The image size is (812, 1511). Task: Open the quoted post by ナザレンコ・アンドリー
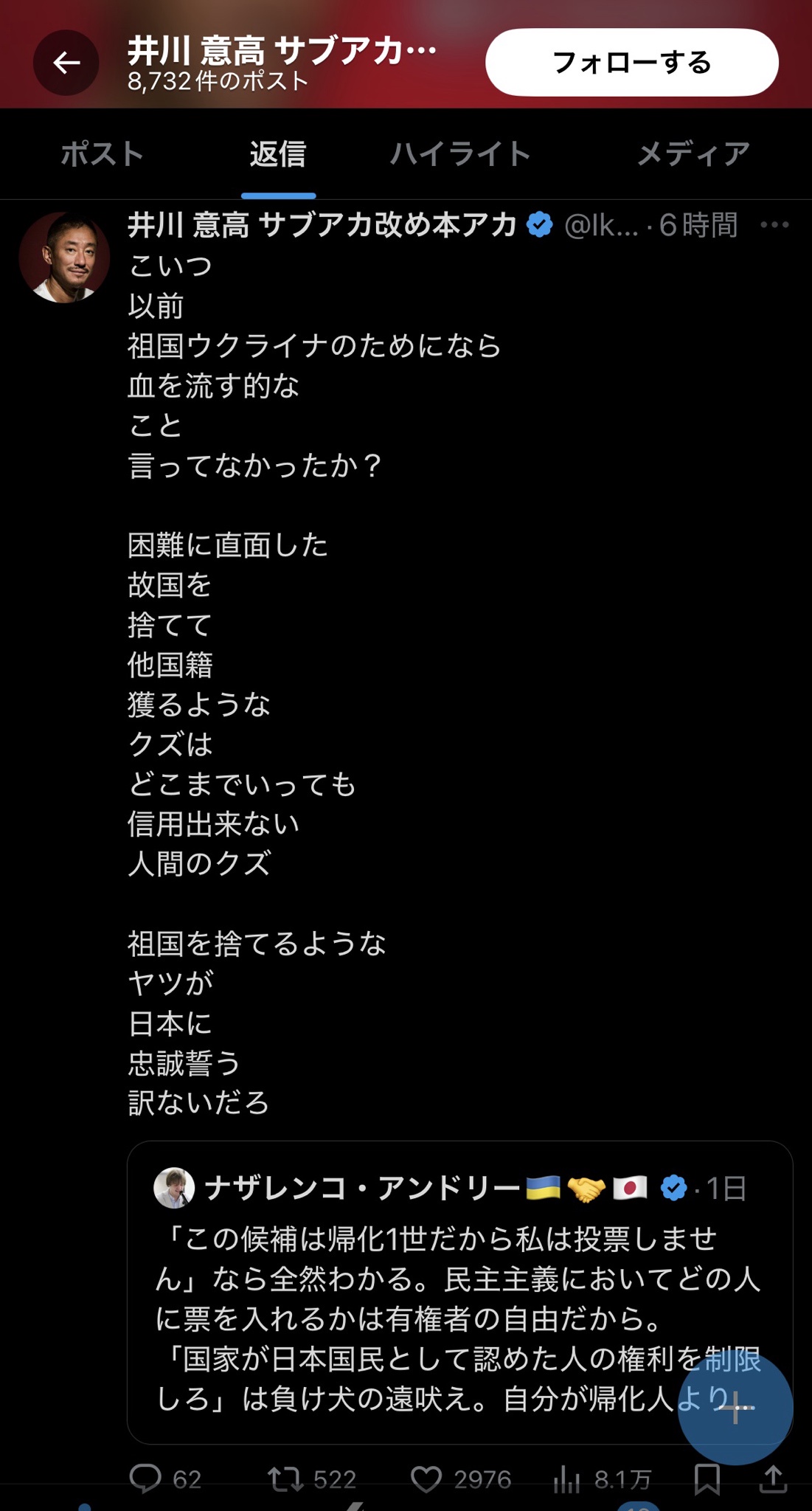pyautogui.click(x=459, y=1293)
